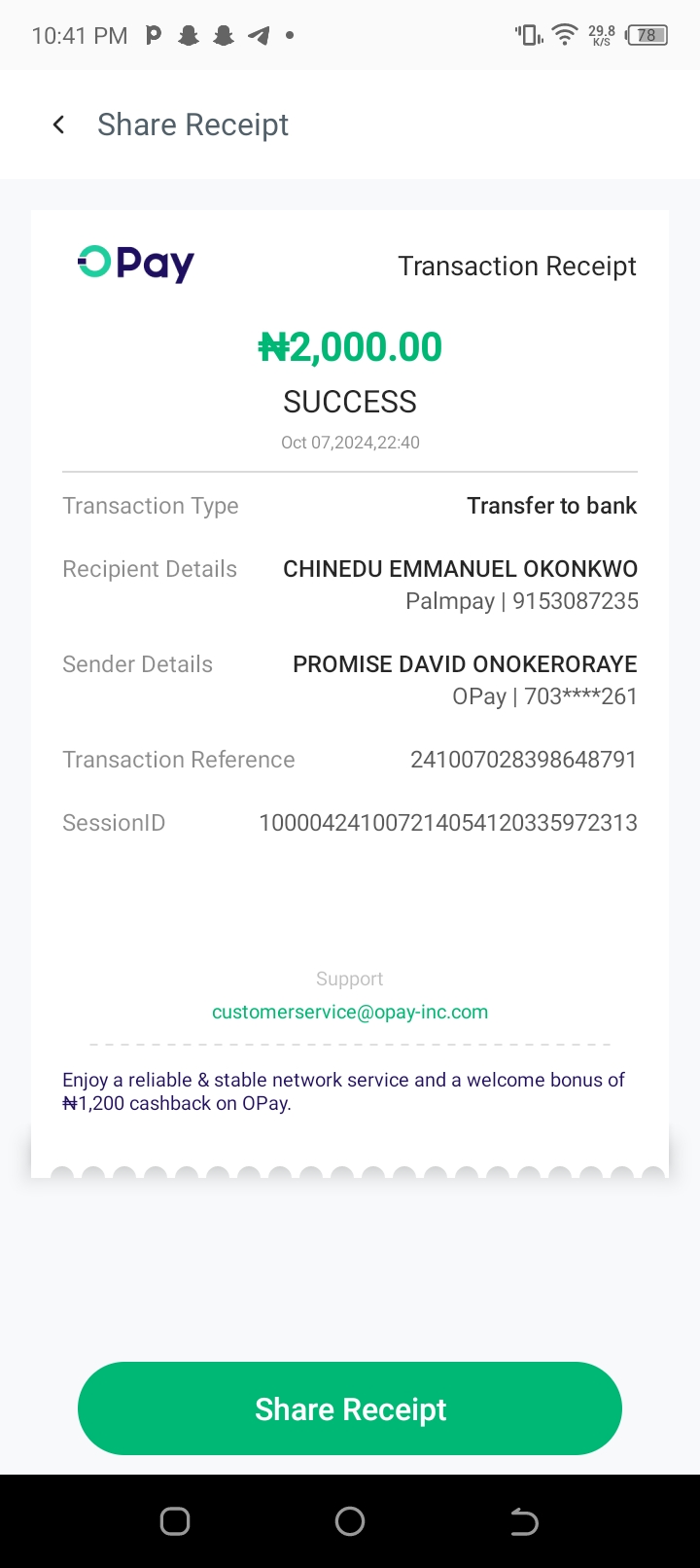The width and height of the screenshot is (700, 1568).
Task: Tap the system home button
Action: 350,1521
